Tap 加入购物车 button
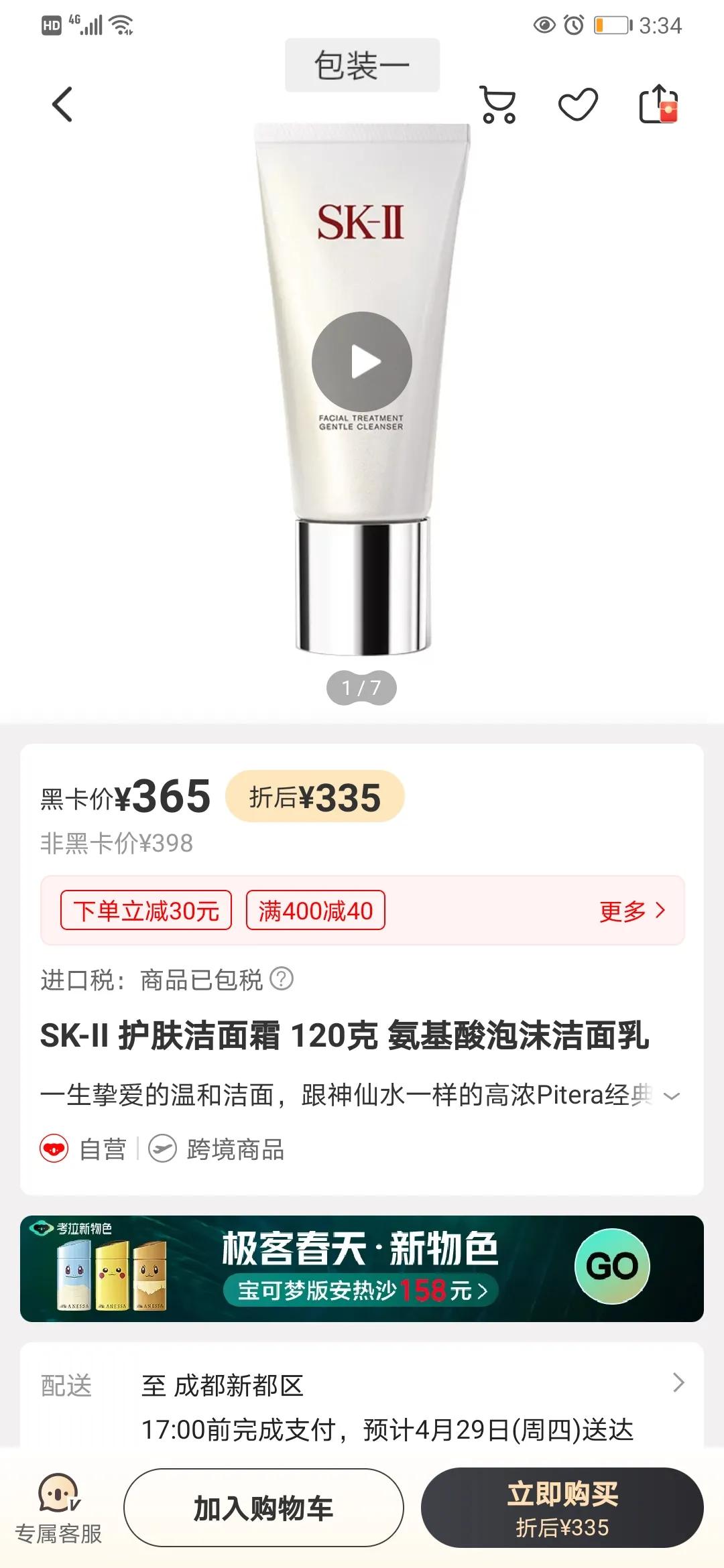The image size is (724, 1568). [263, 1508]
